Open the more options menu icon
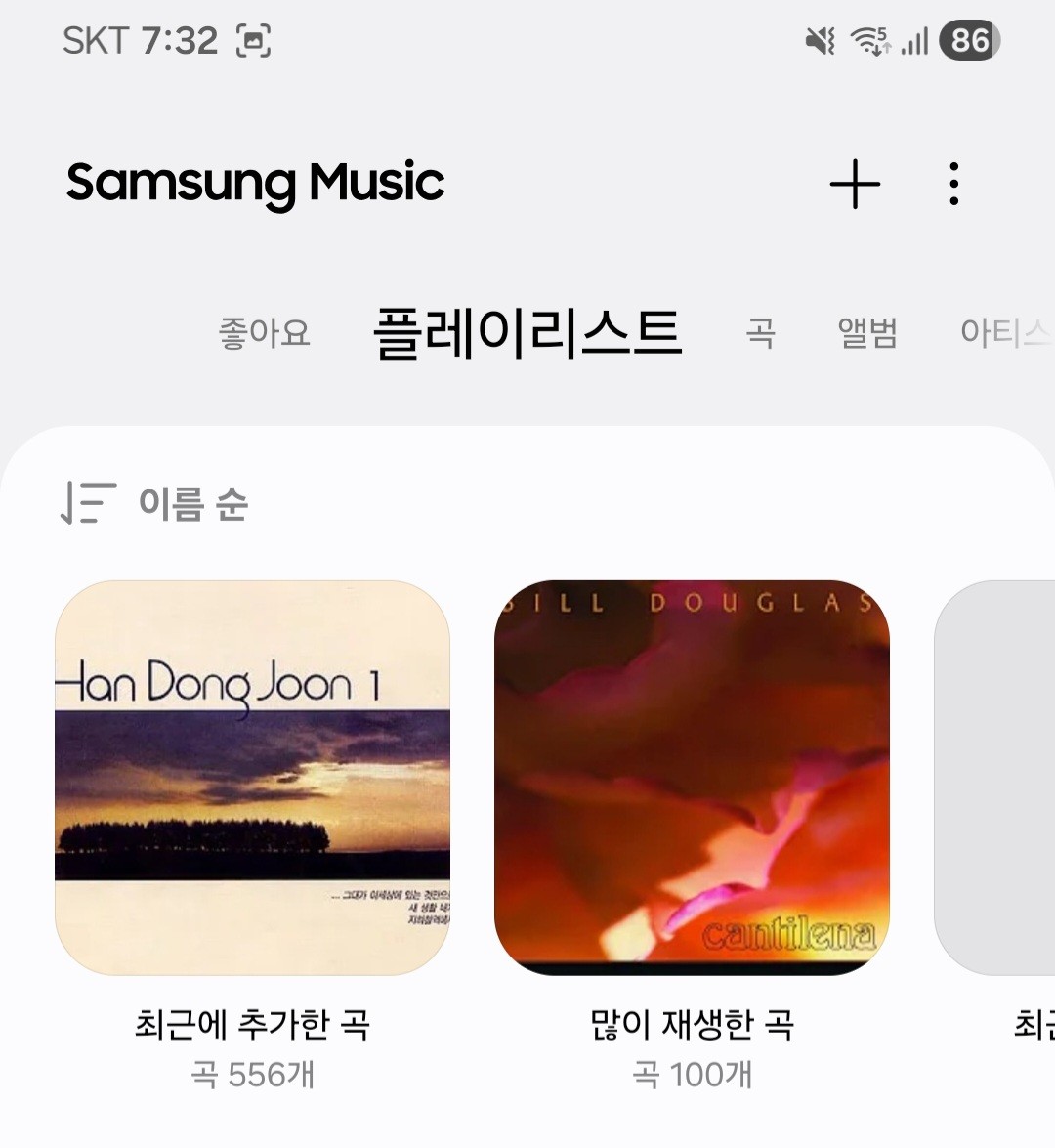 (952, 186)
